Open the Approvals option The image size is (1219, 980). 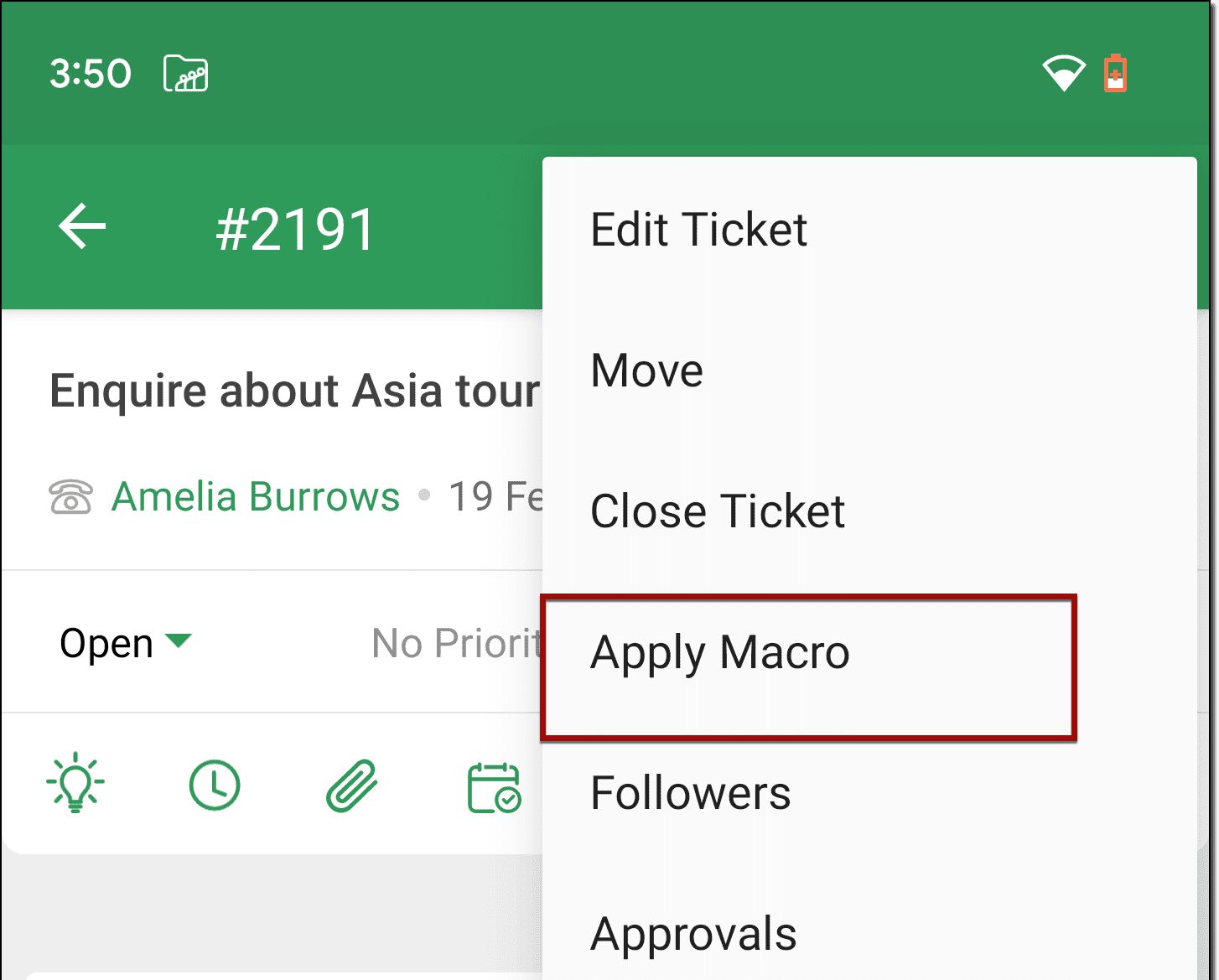(693, 934)
